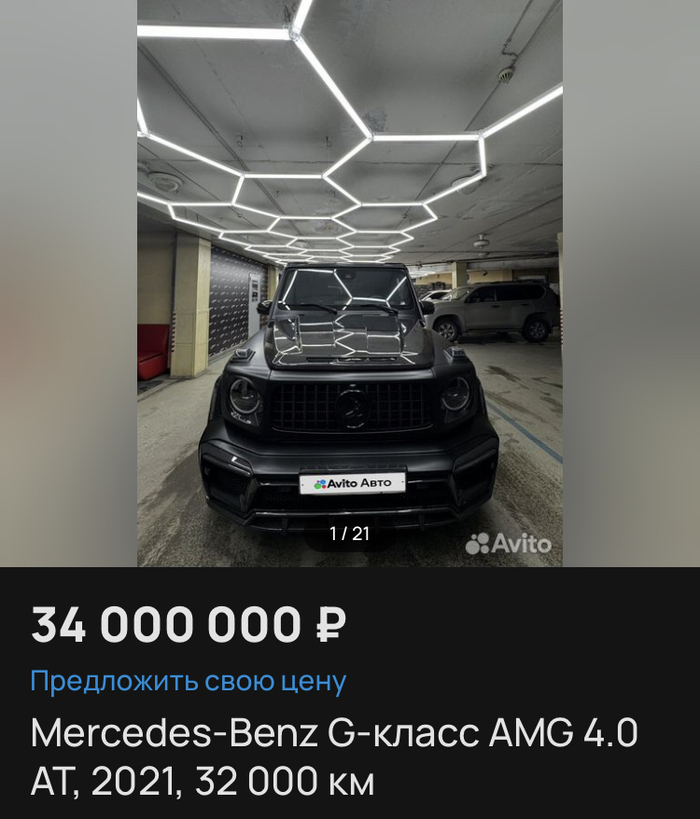This screenshot has height=819, width=700.
Task: Tap 'Предложить свою цену' link
Action: click(188, 682)
